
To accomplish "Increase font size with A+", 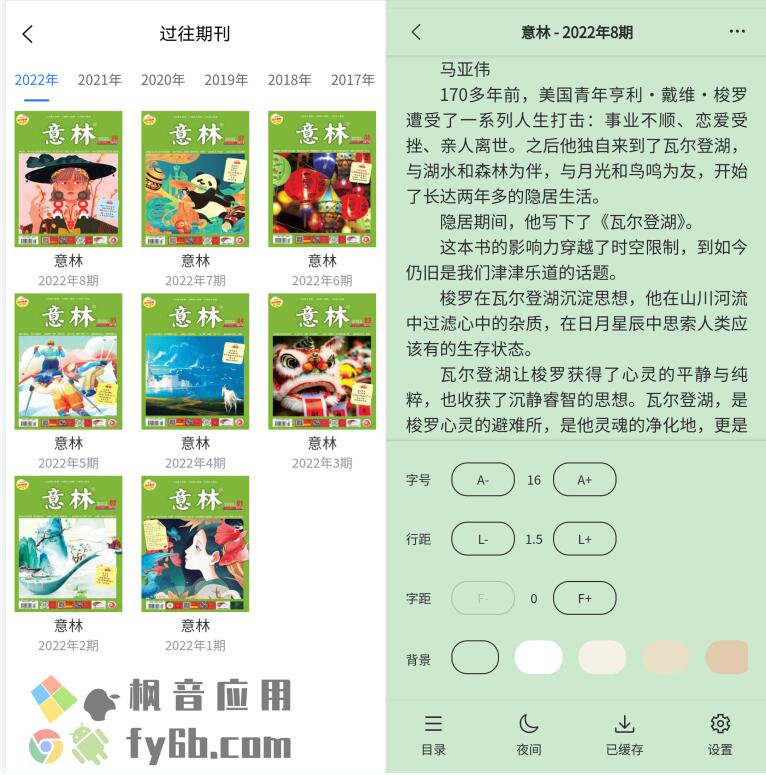I will pos(585,480).
